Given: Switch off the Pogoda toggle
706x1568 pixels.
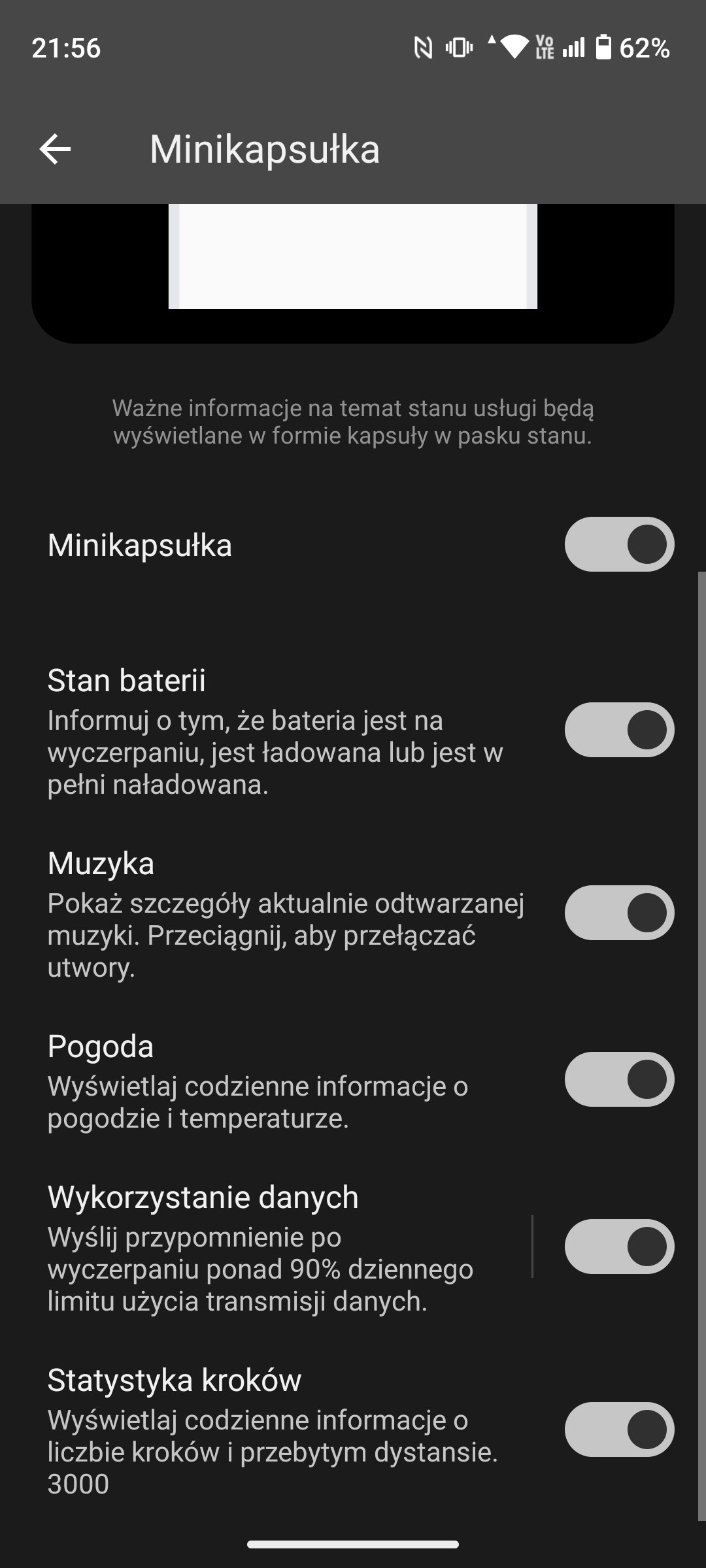Looking at the screenshot, I should pos(619,1079).
